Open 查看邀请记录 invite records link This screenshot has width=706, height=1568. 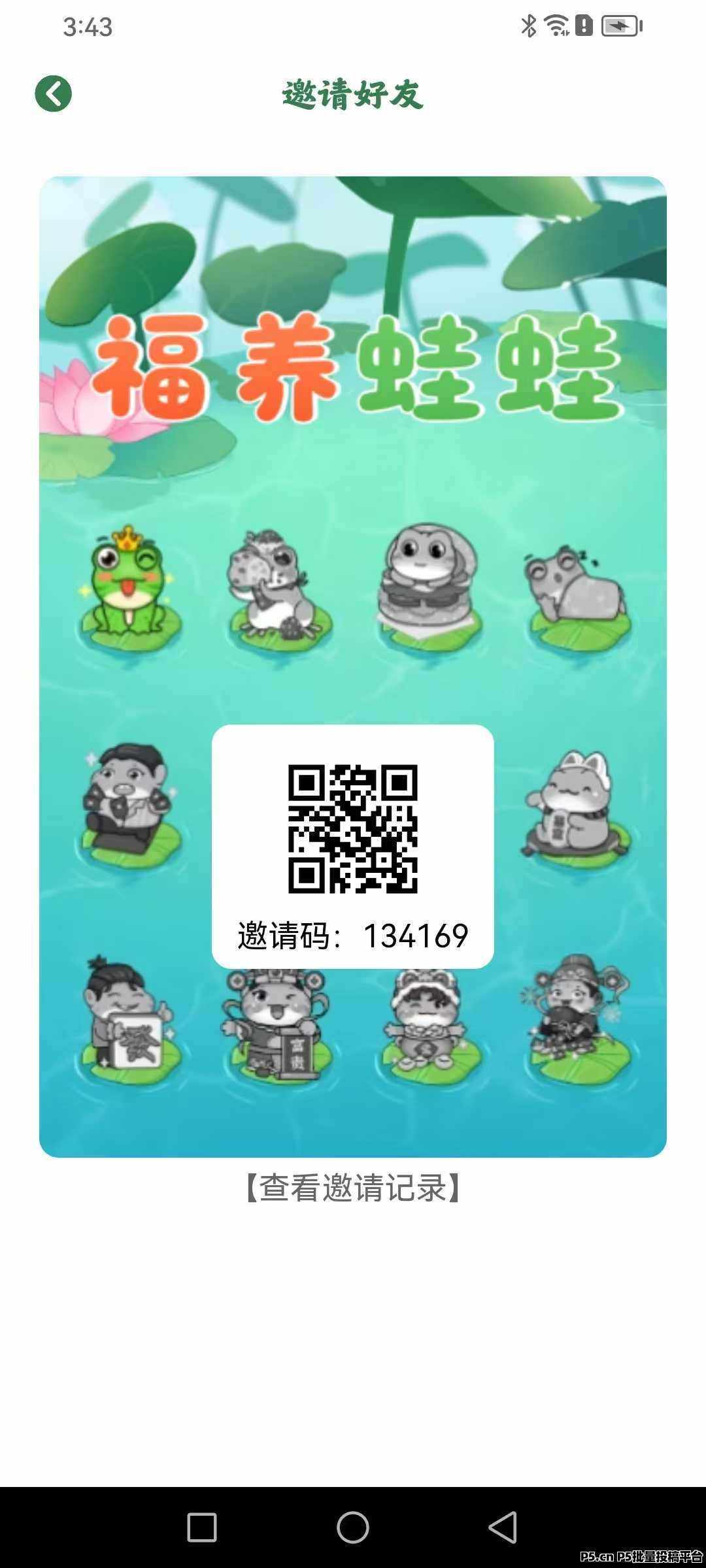353,1188
